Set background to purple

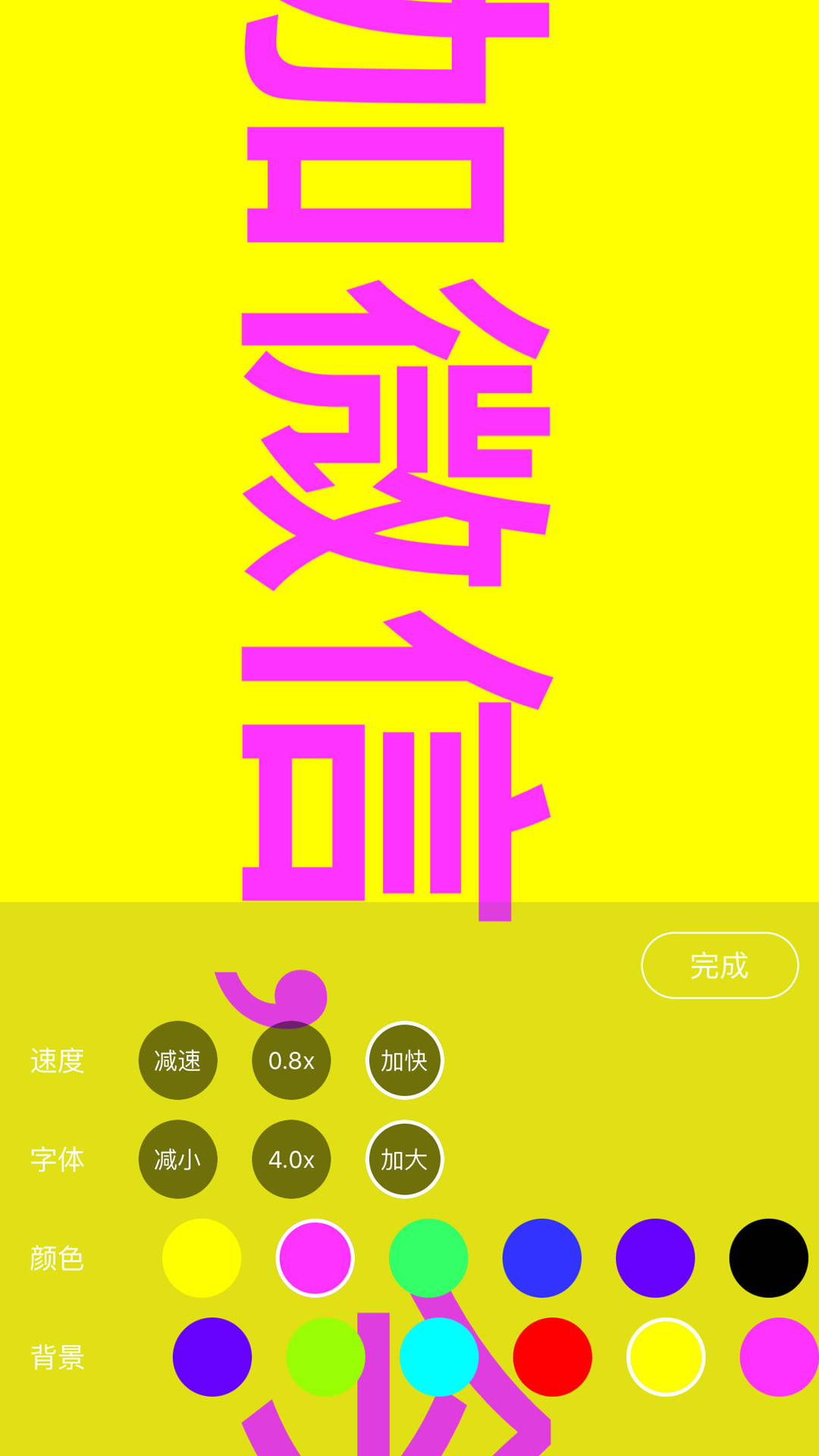[212, 1357]
